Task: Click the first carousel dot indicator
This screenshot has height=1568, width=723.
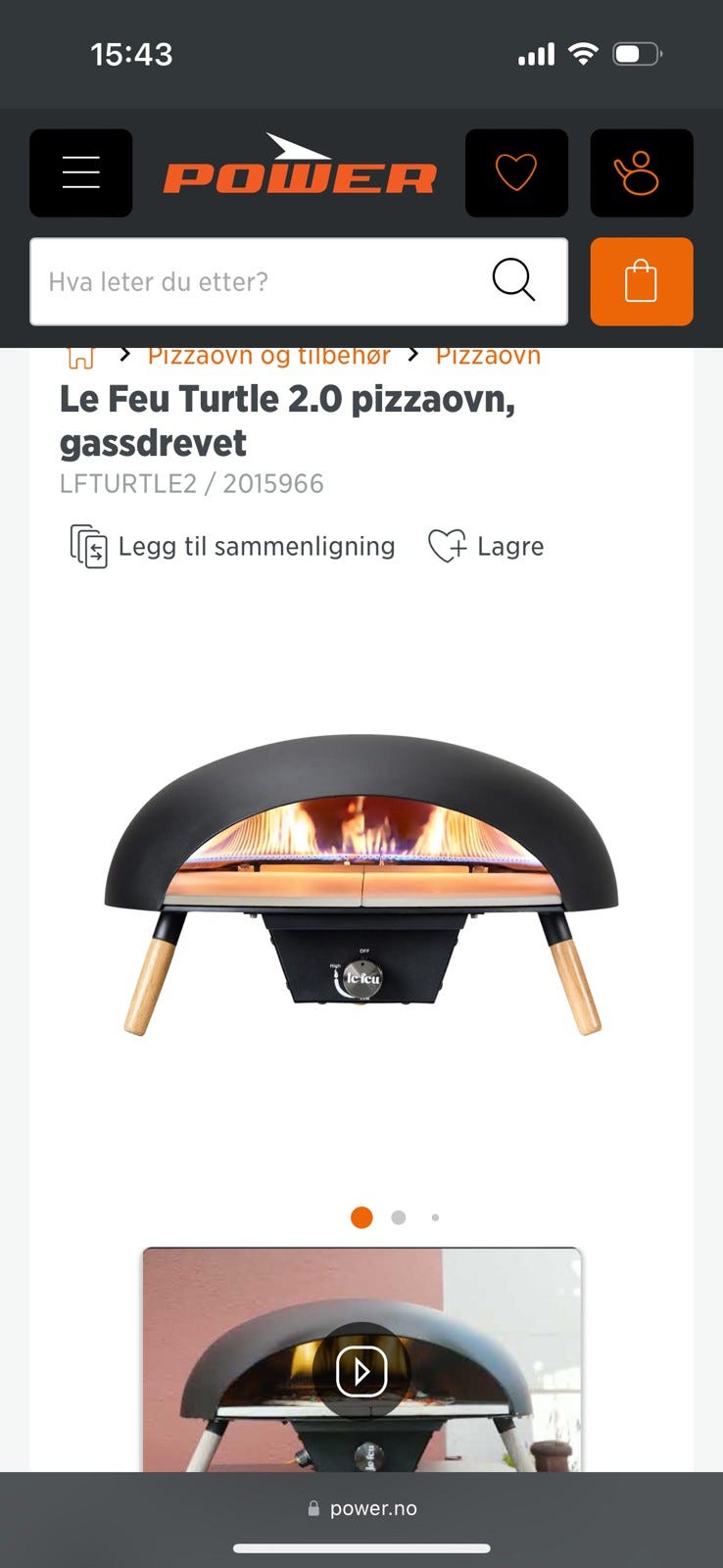Action: pyautogui.click(x=361, y=1216)
